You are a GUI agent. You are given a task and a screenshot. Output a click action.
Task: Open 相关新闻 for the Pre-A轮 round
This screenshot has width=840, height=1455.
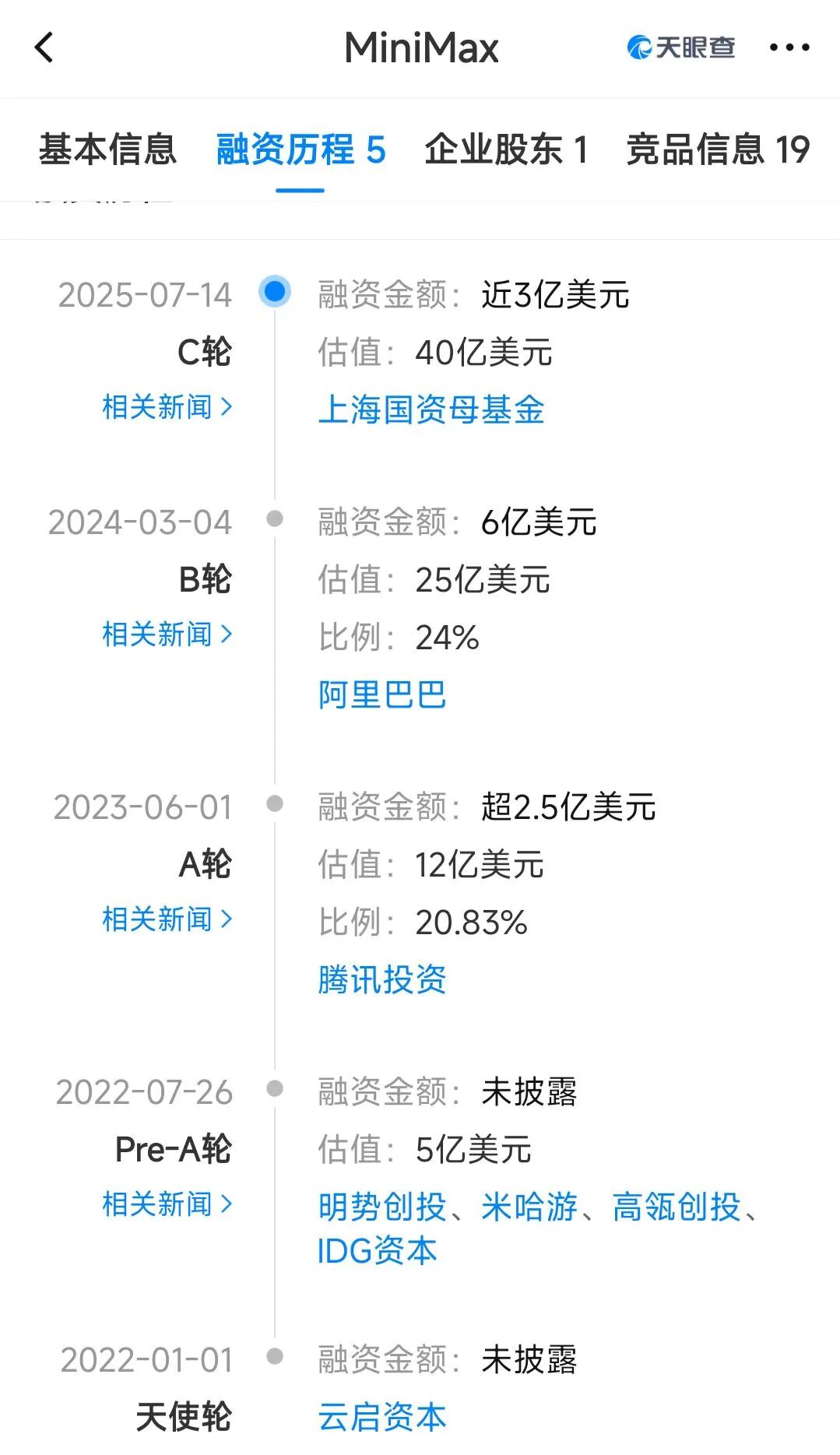click(x=167, y=1204)
